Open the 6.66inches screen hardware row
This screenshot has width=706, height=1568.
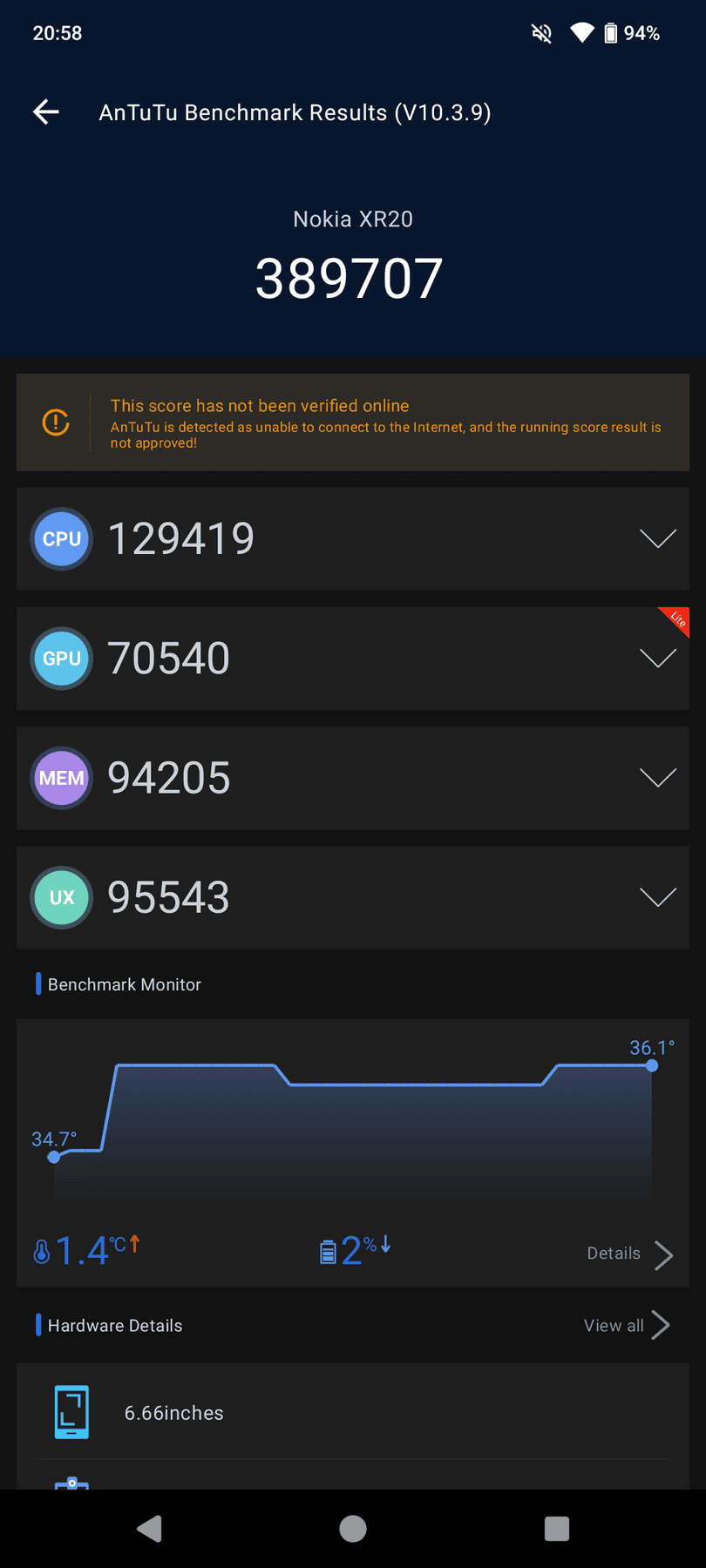pos(353,1412)
